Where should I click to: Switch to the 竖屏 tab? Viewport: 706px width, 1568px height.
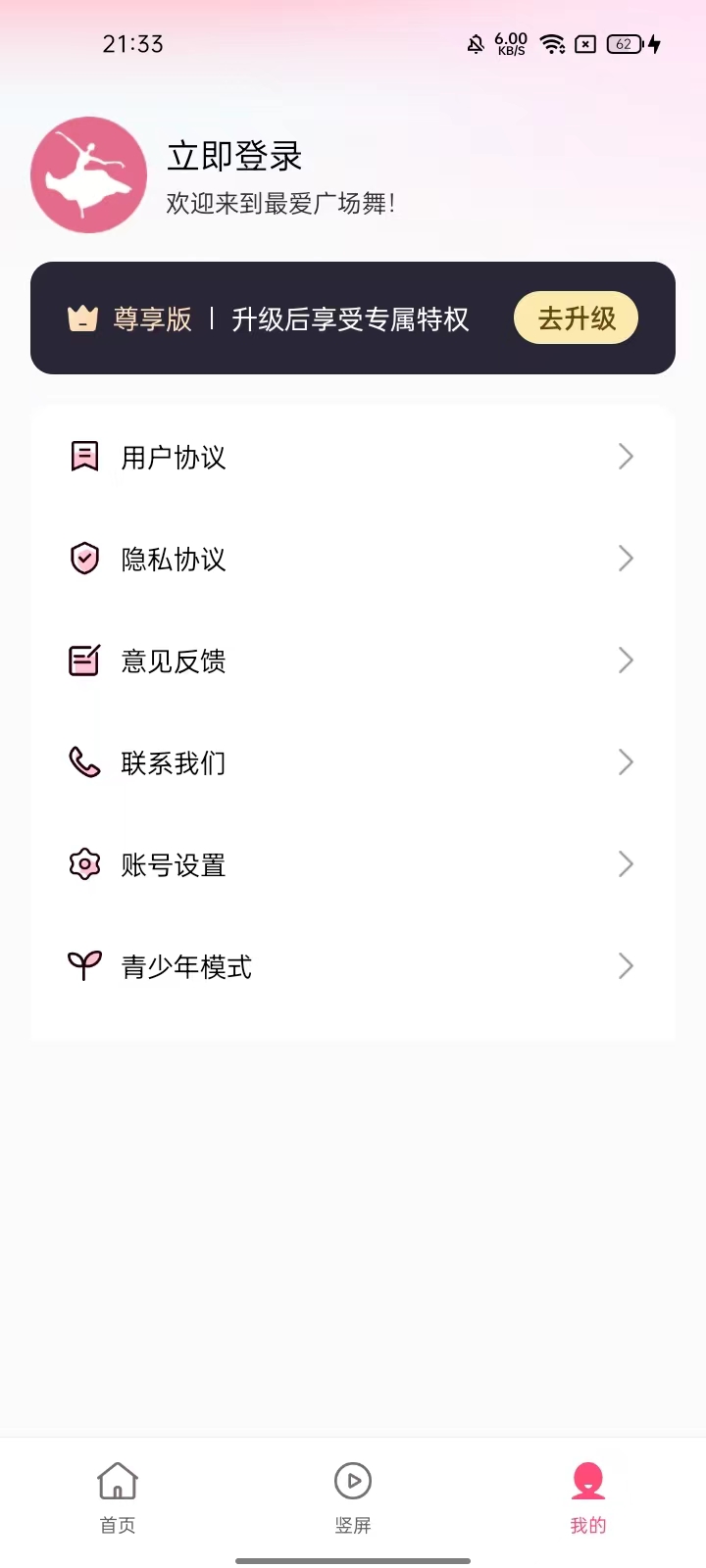pyautogui.click(x=353, y=1497)
